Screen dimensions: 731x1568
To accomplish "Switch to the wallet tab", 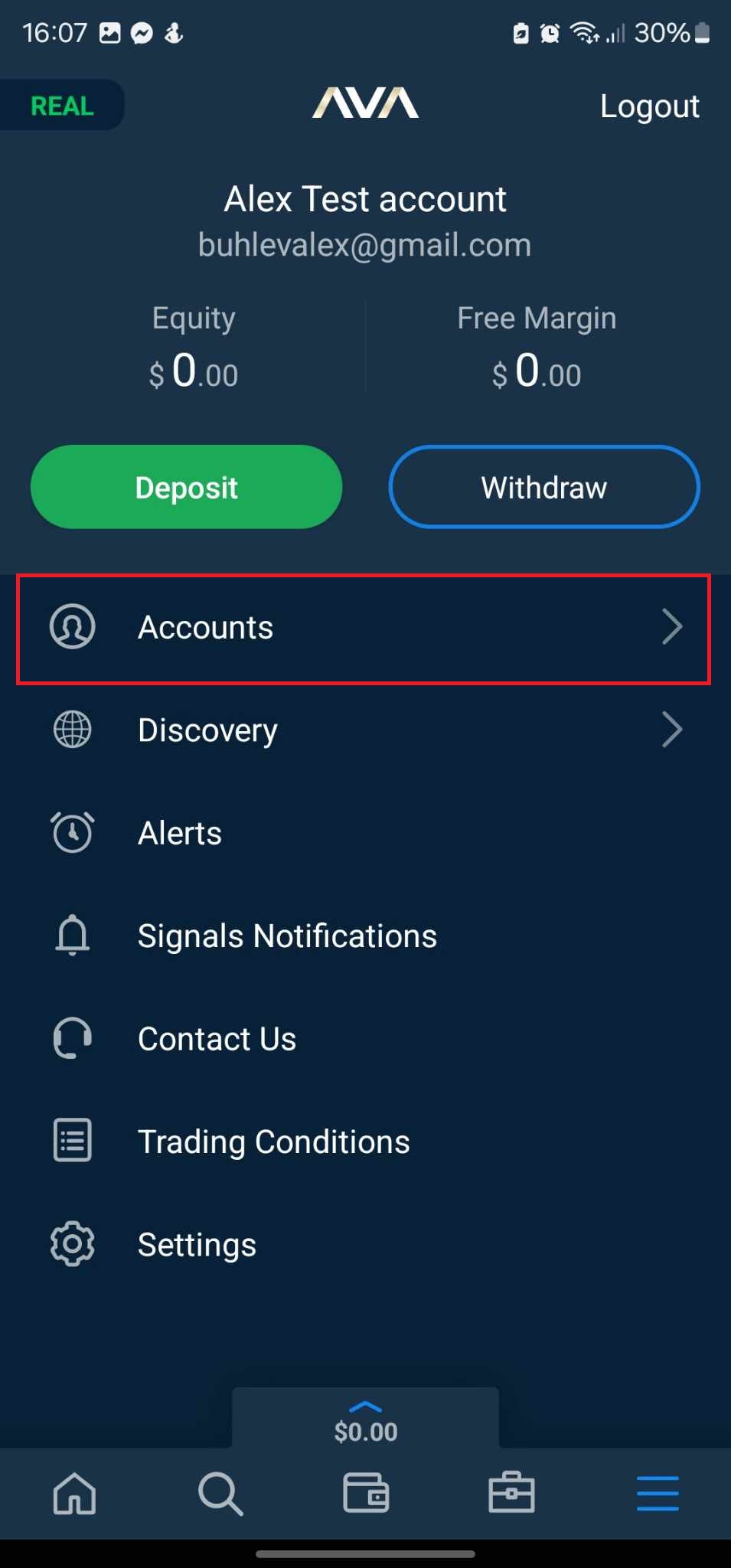I will [x=366, y=1493].
